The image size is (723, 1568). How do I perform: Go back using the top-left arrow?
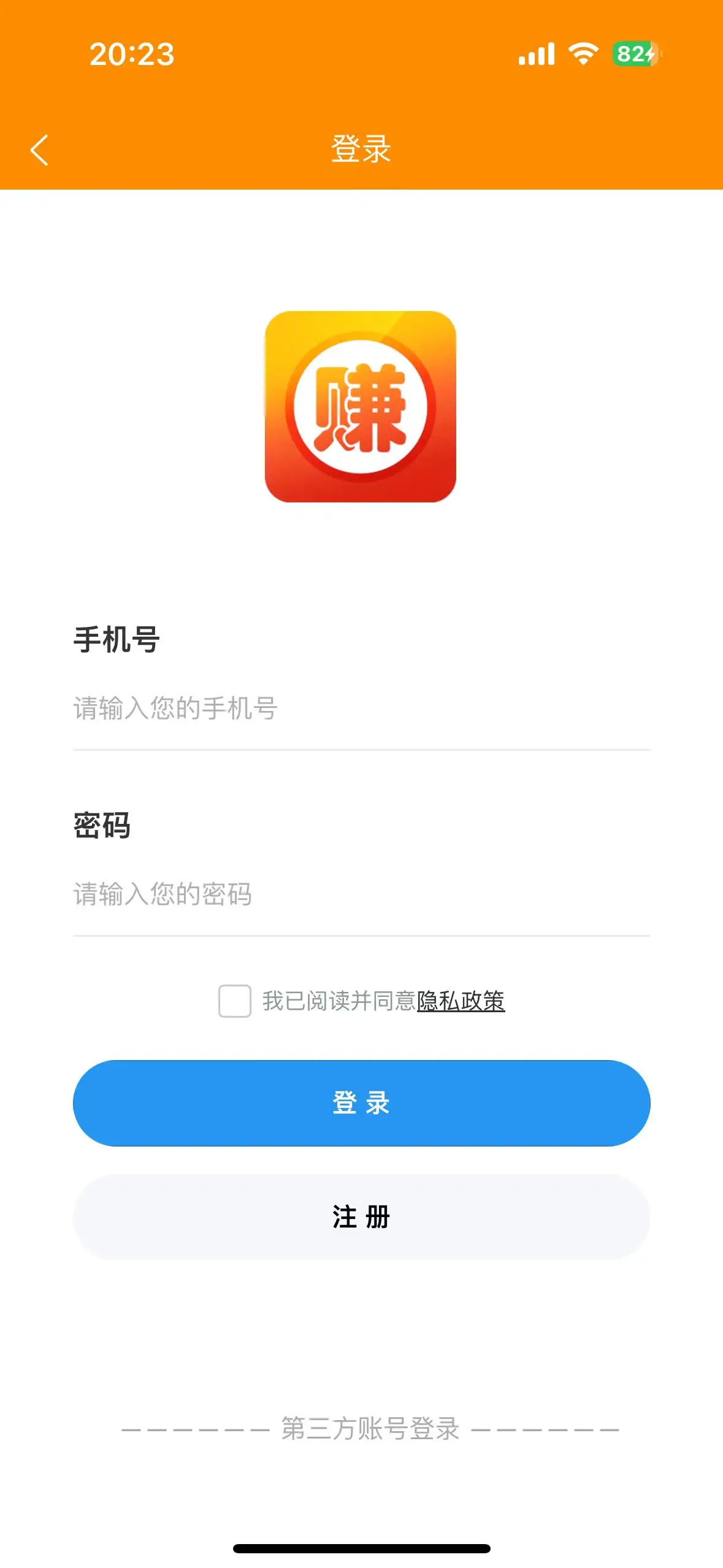(39, 150)
